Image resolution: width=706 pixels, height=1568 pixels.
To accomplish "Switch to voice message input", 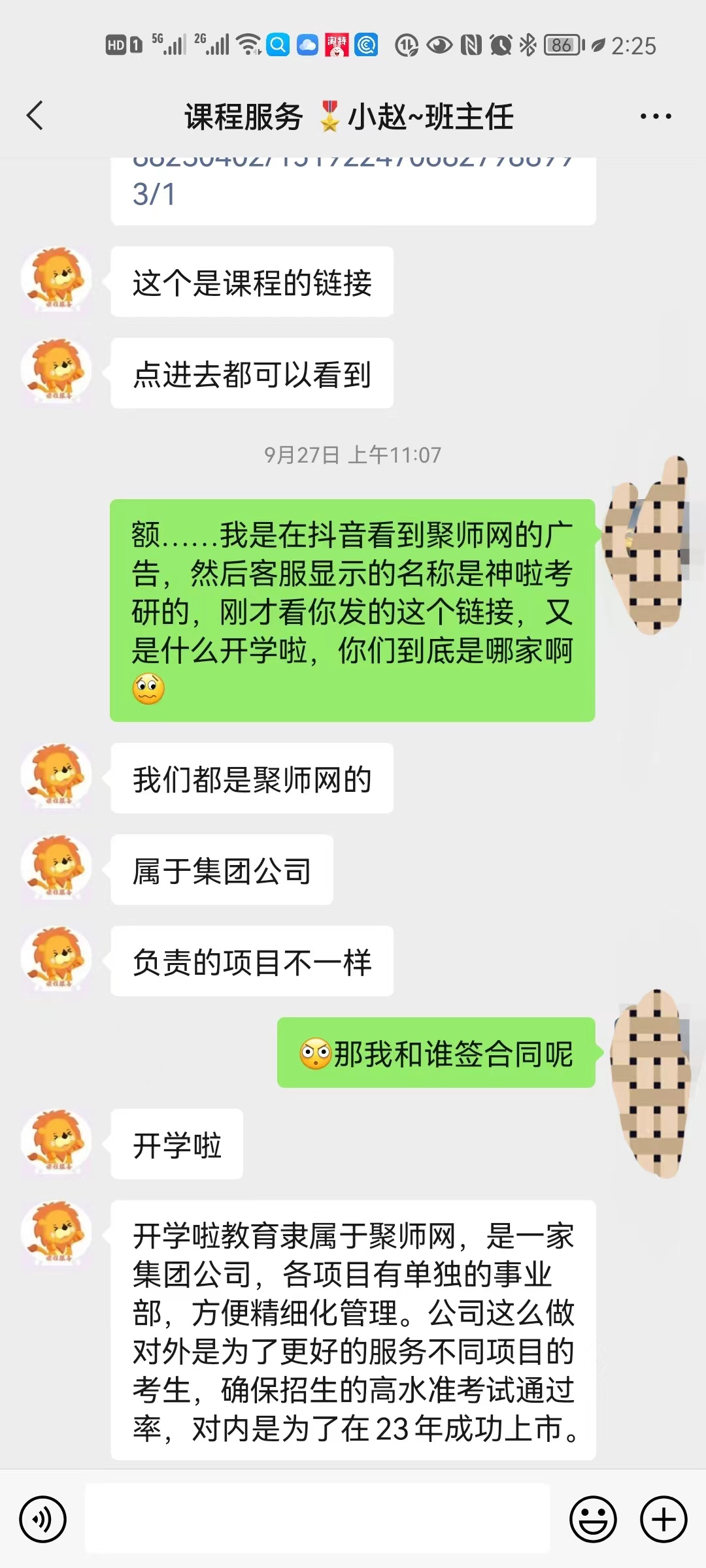I will [43, 1519].
